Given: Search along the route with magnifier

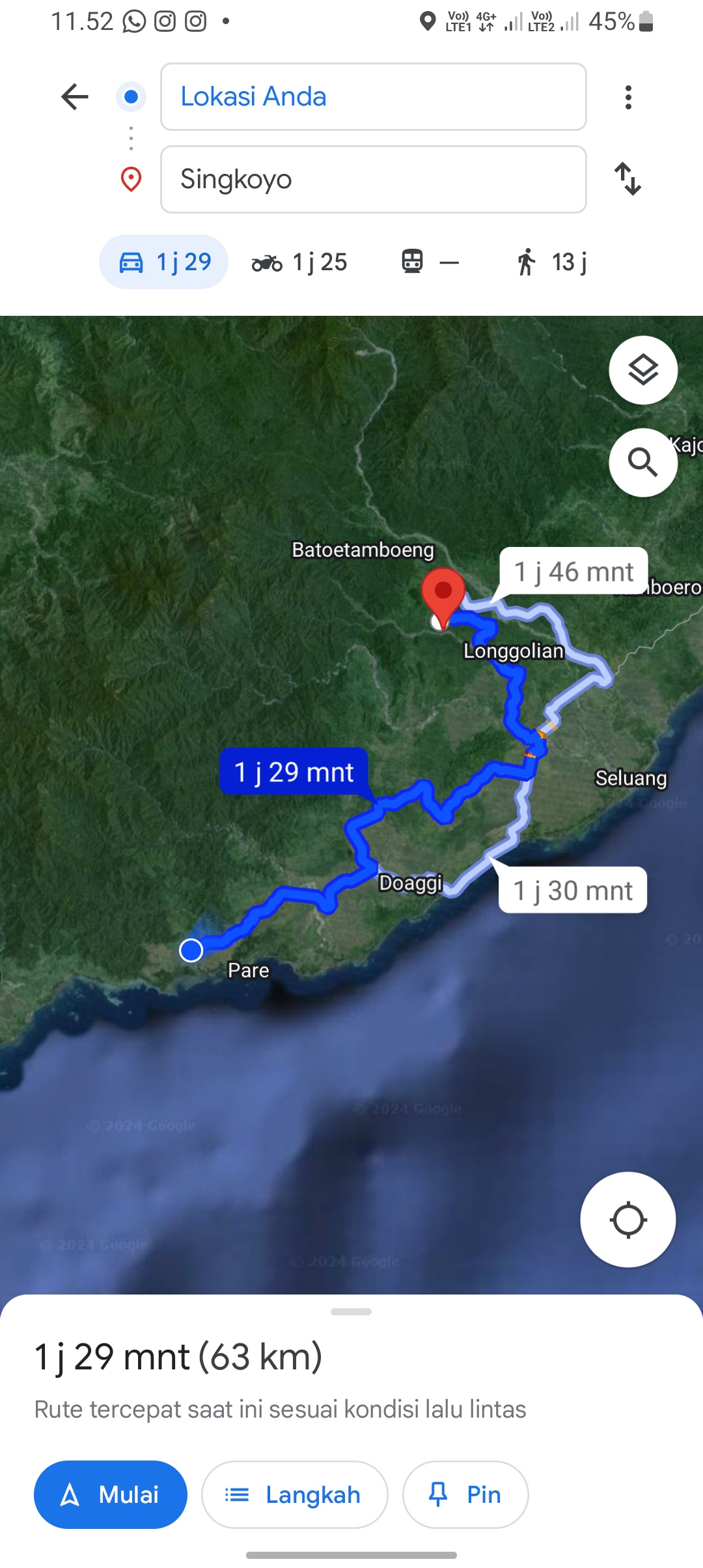Looking at the screenshot, I should [643, 462].
